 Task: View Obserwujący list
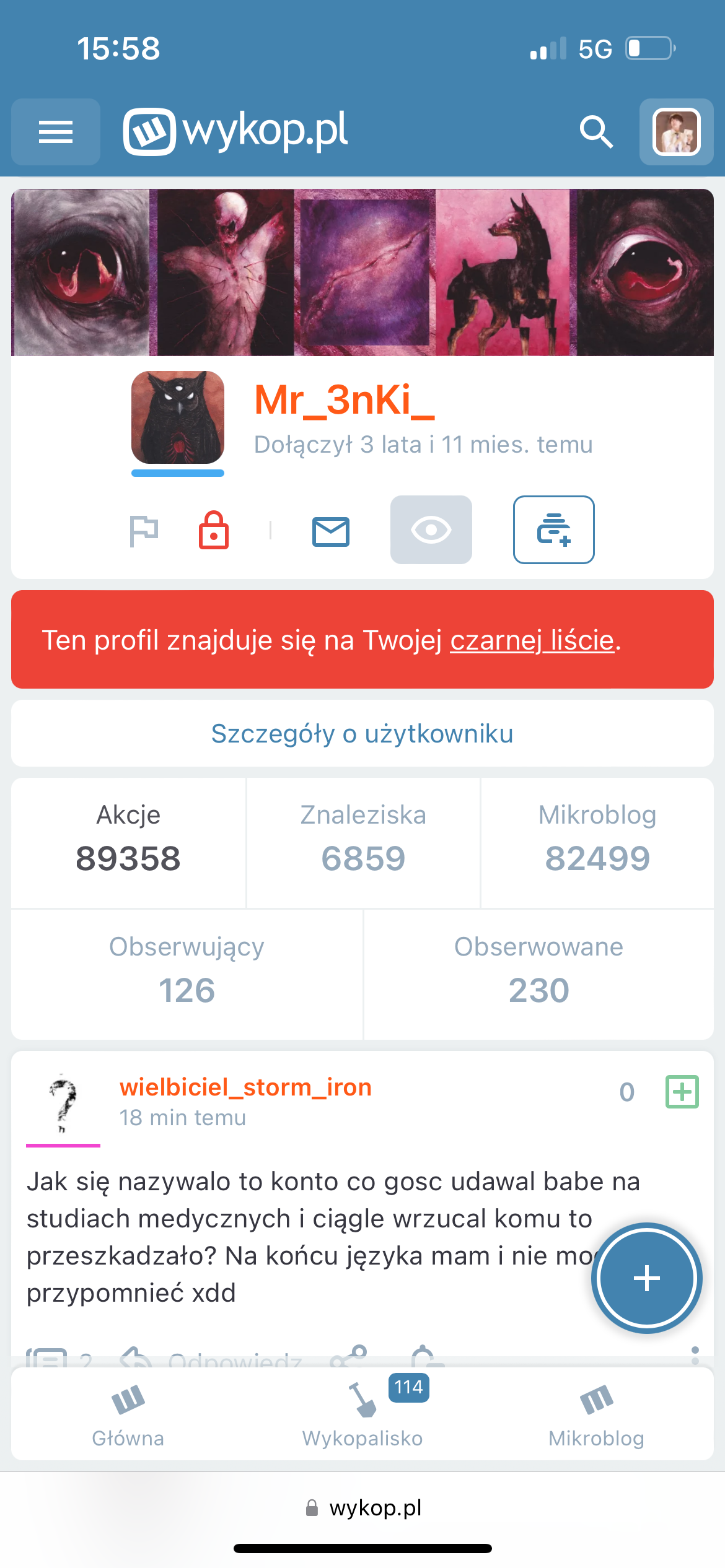[x=187, y=973]
